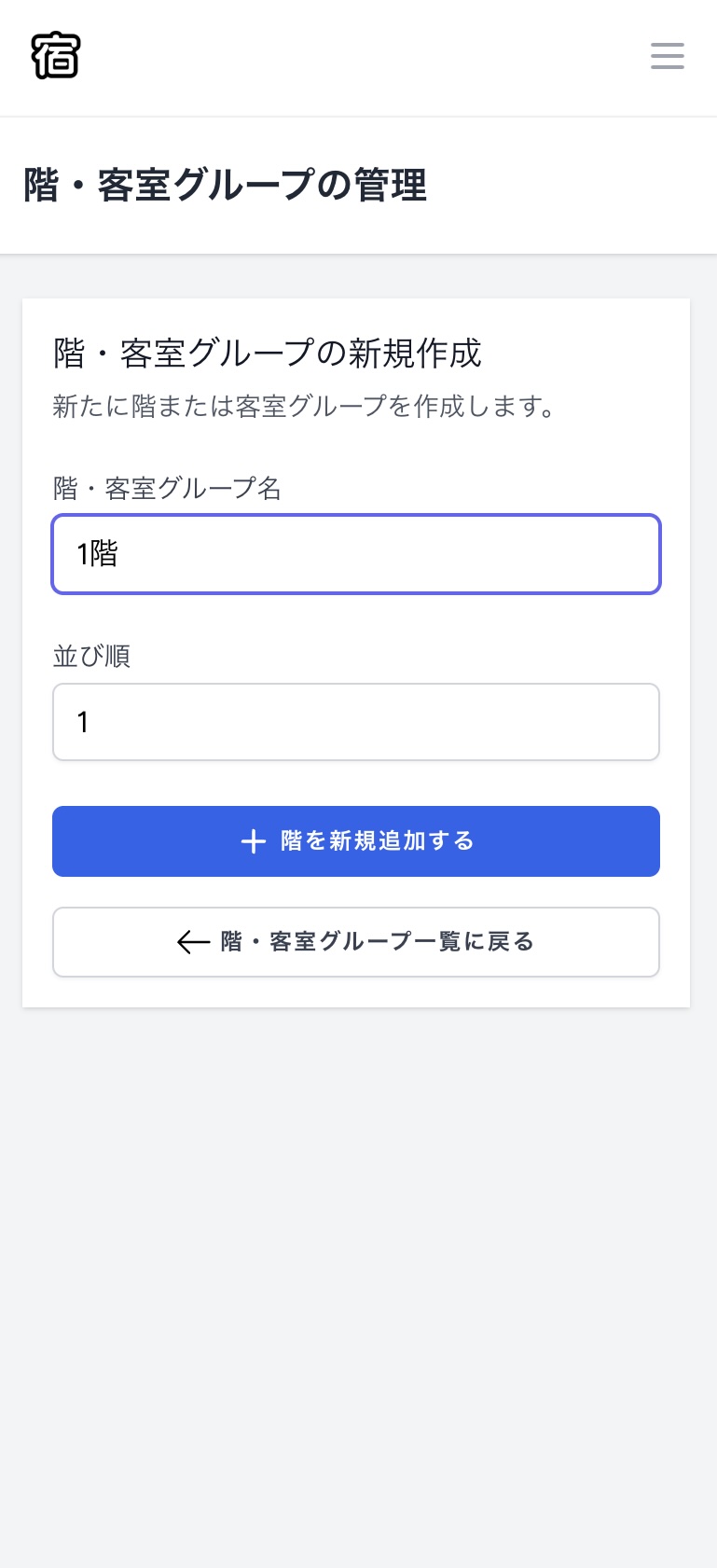This screenshot has width=717, height=1568.
Task: Click the plus icon on the add button
Action: point(254,840)
